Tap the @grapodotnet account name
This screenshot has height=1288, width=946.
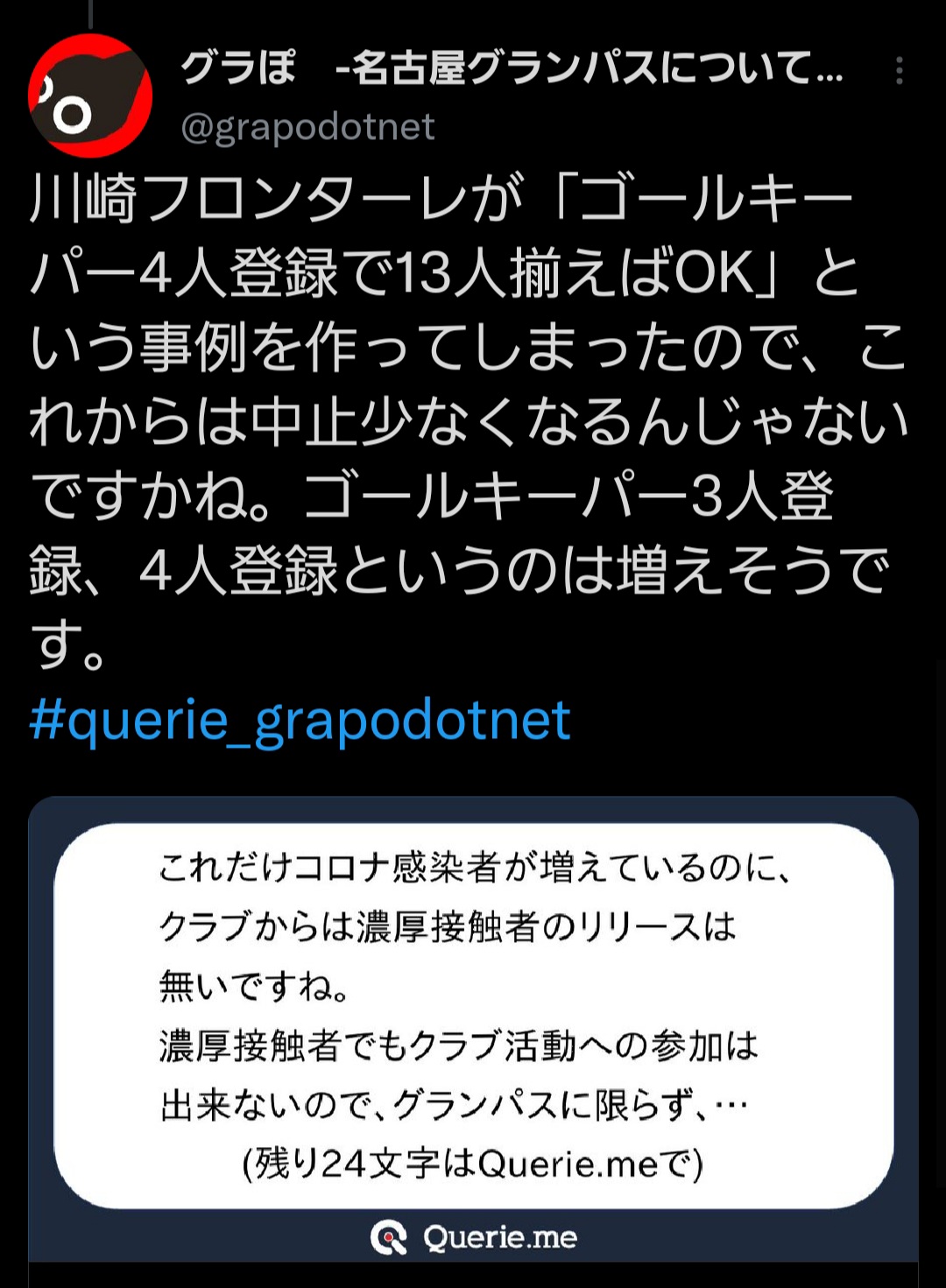point(307,128)
